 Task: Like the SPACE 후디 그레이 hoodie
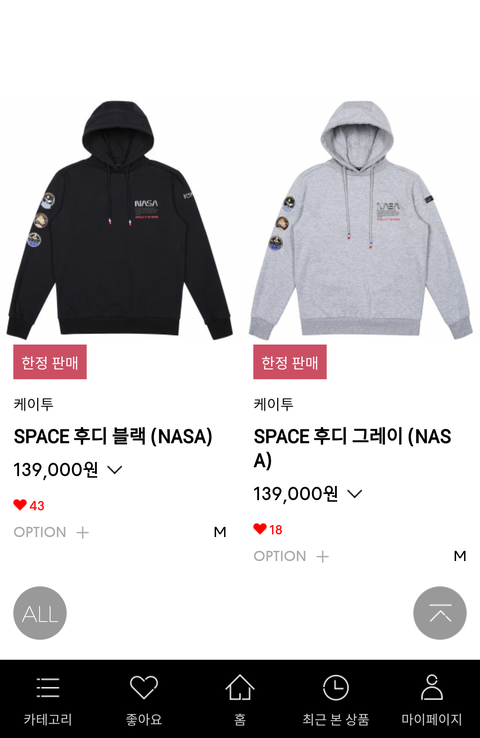click(260, 529)
